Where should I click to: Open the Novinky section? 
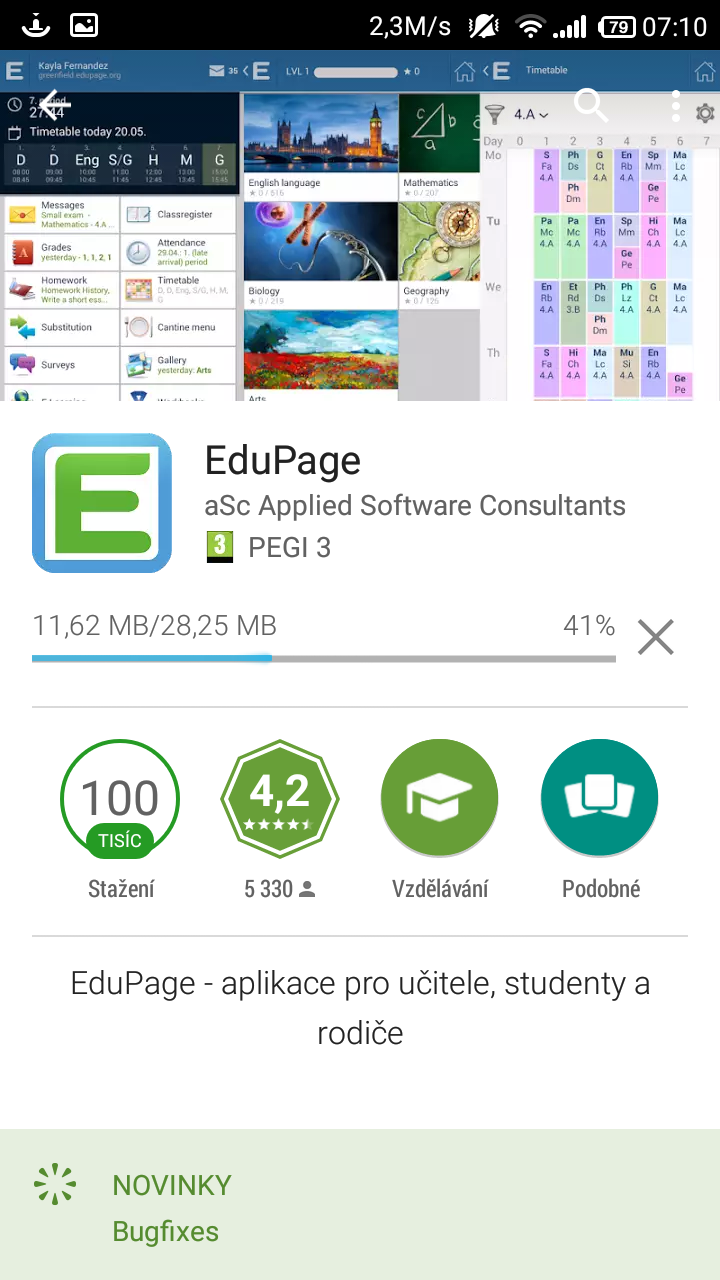(x=172, y=1186)
